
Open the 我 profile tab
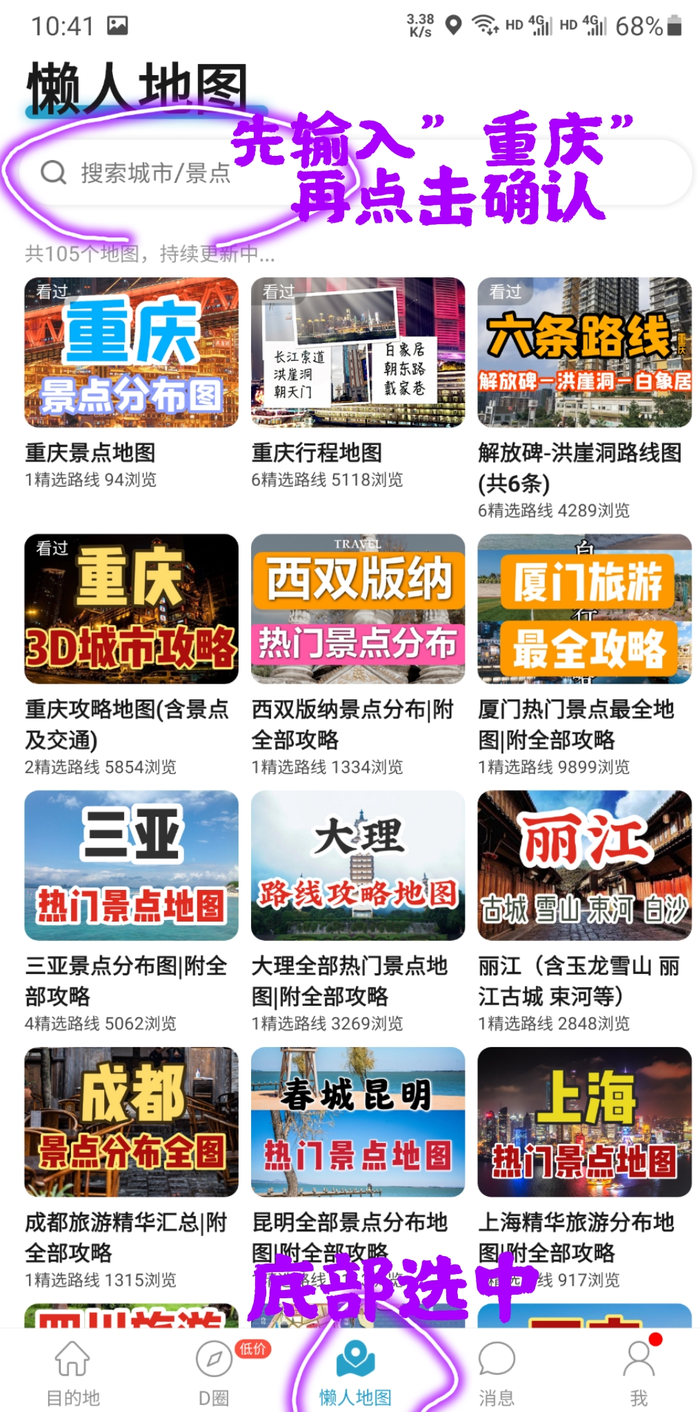coord(638,1372)
